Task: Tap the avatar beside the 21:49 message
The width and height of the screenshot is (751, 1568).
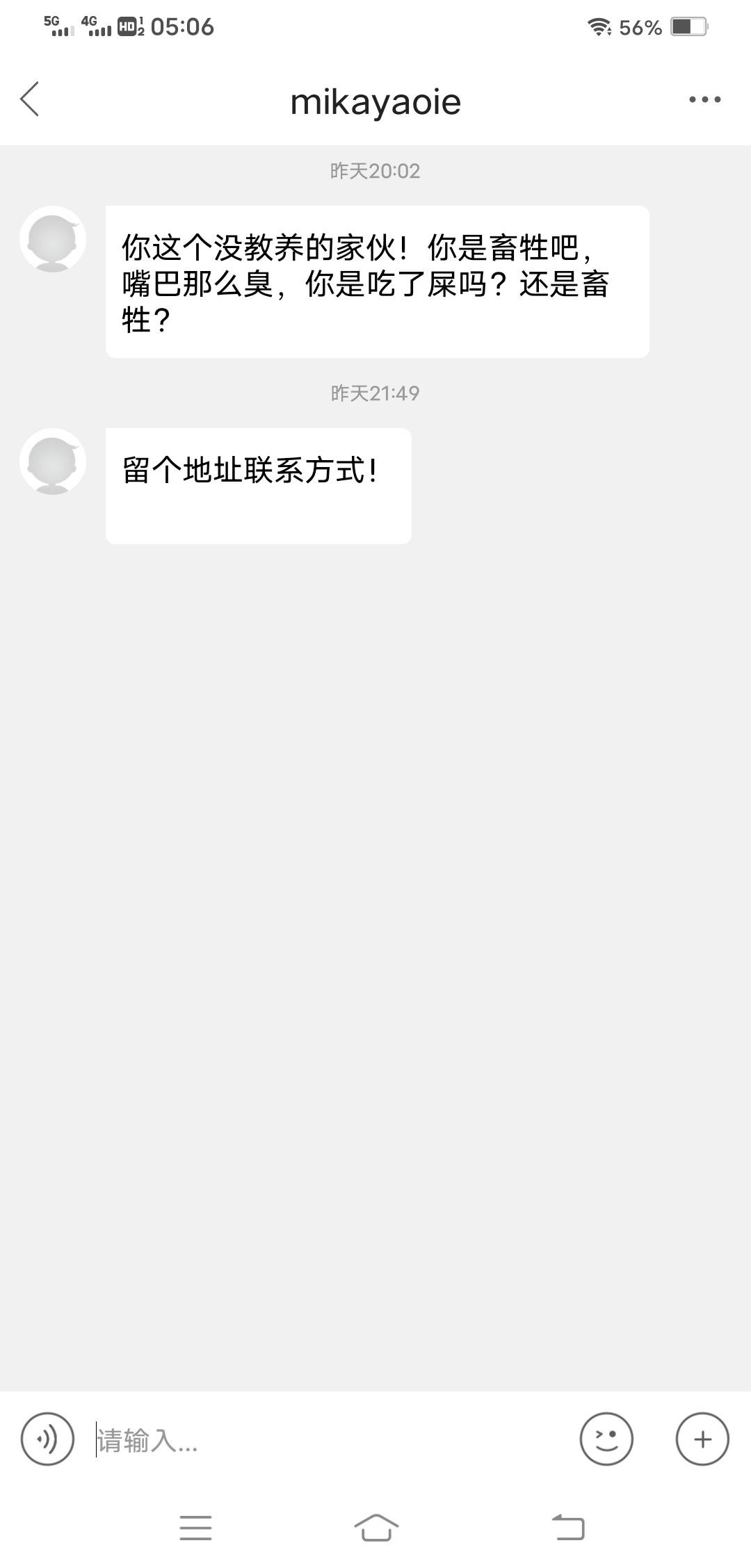Action: 53,462
